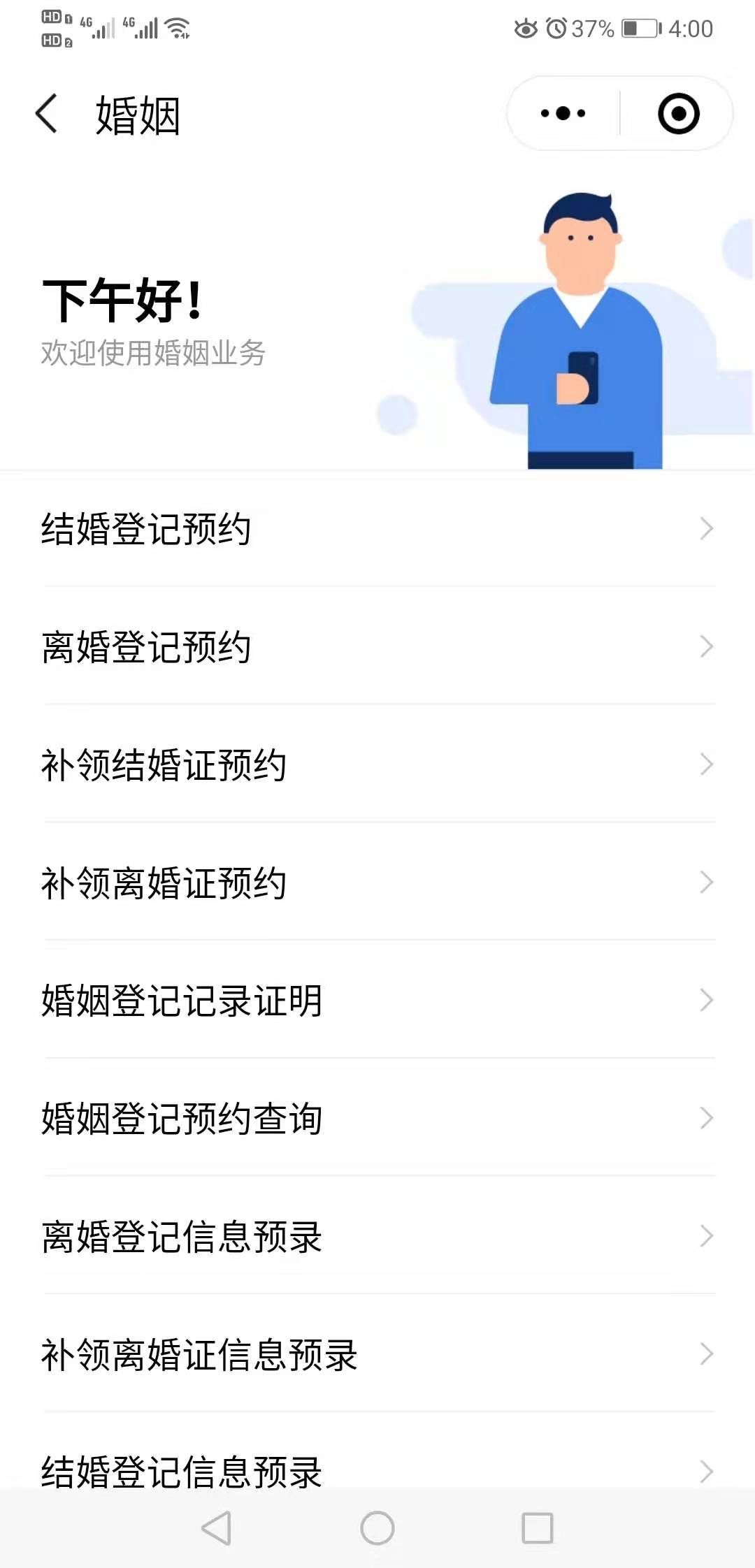Image resolution: width=755 pixels, height=1568 pixels.
Task: Open 补领结婚证预约
Action: click(x=377, y=765)
